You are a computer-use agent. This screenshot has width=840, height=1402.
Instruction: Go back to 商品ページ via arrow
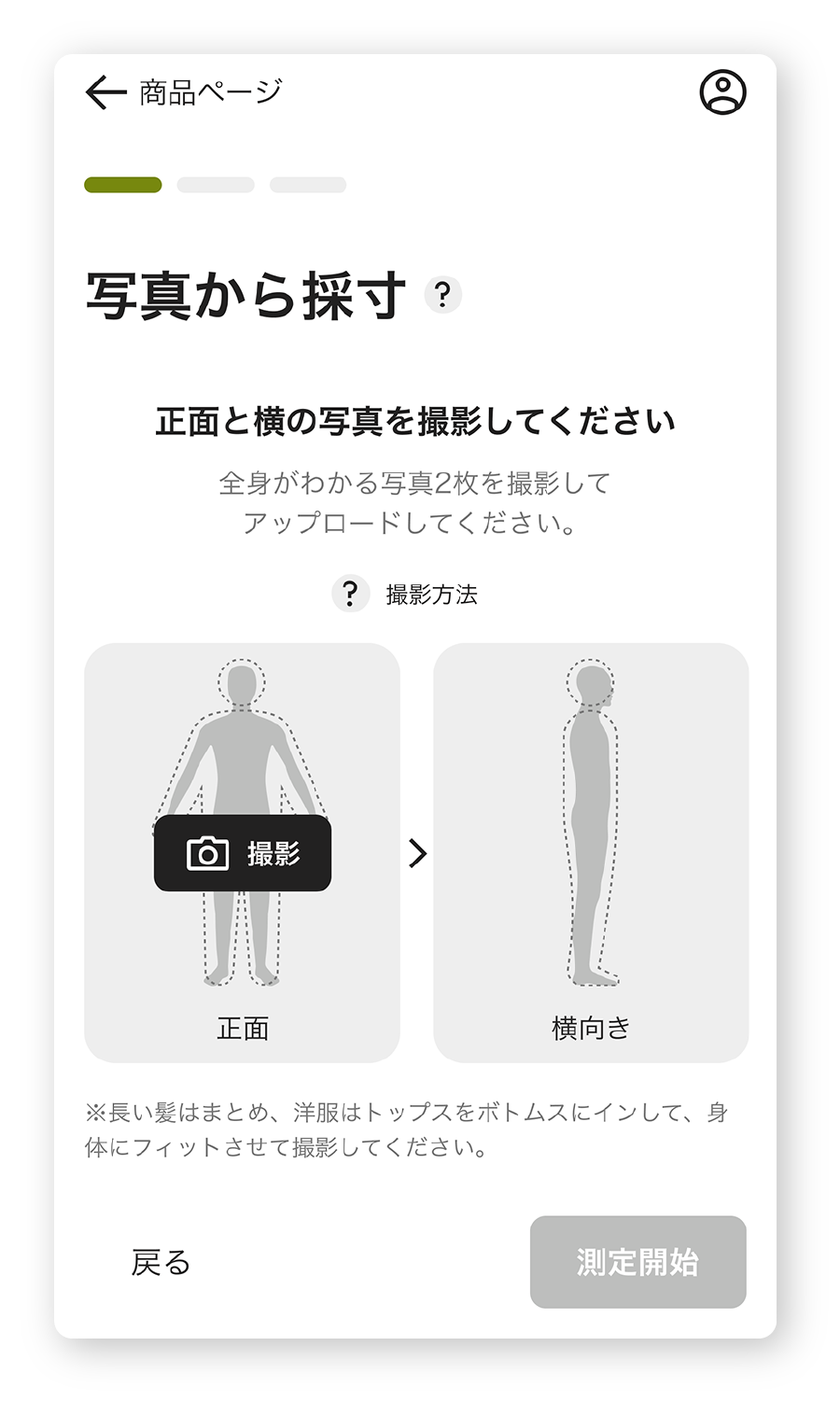(105, 92)
